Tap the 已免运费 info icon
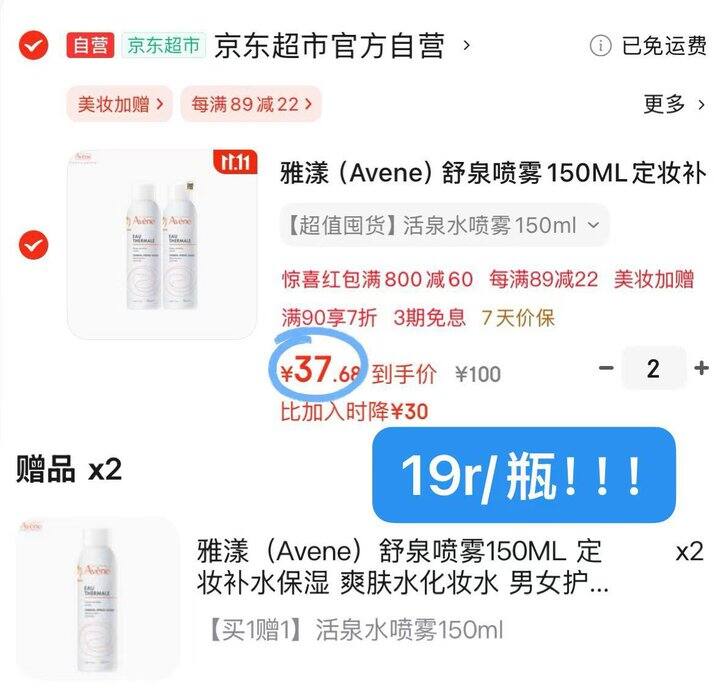Viewport: 720px width, 699px height. pyautogui.click(x=600, y=46)
